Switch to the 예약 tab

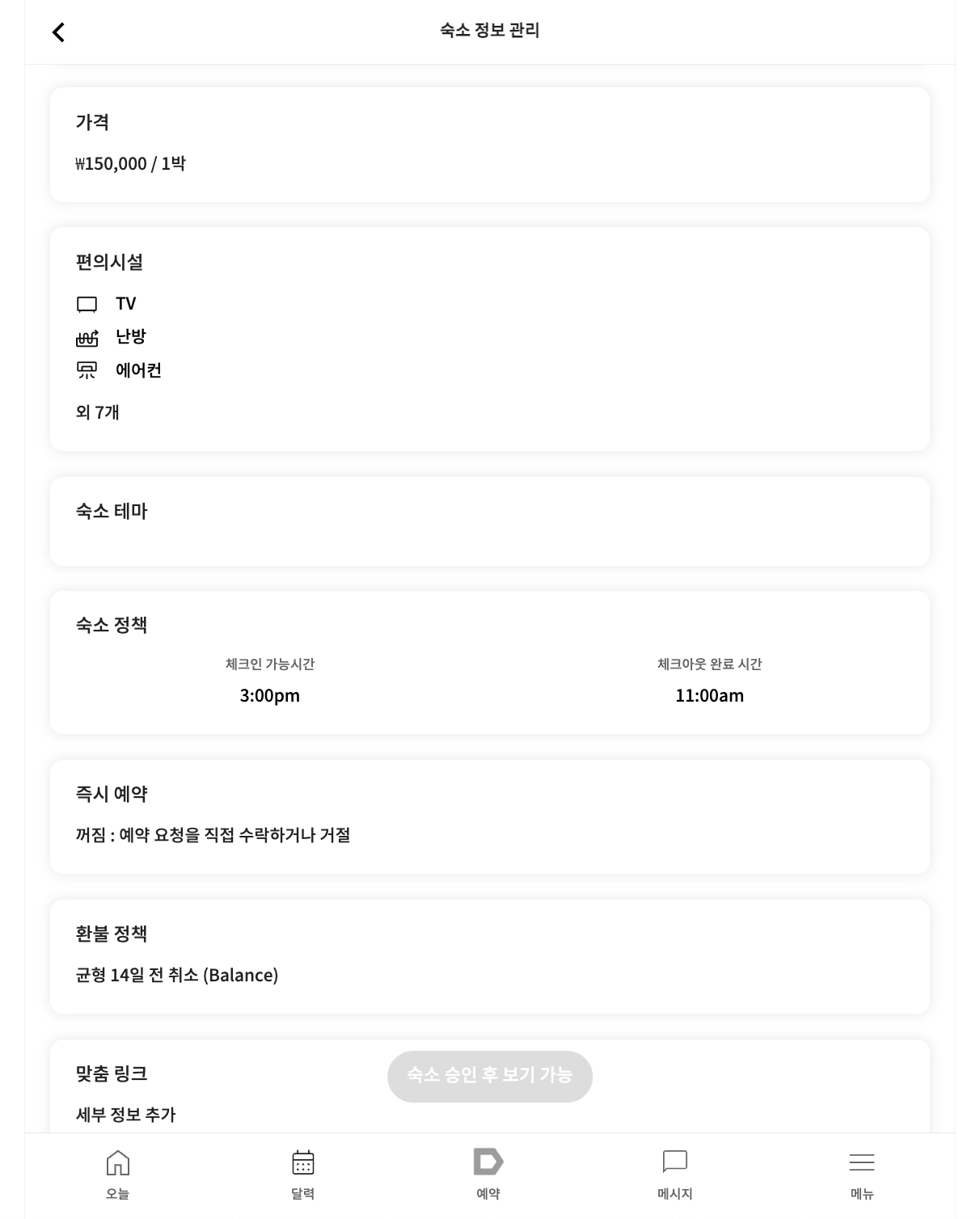pyautogui.click(x=488, y=1175)
